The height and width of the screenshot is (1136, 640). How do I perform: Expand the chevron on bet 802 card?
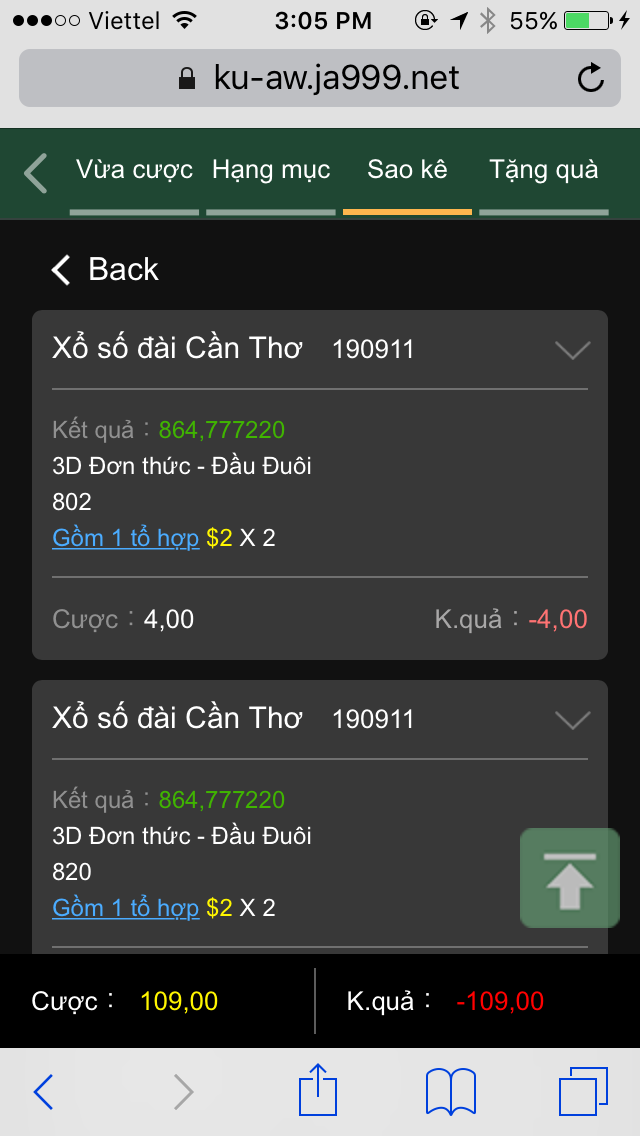pyautogui.click(x=572, y=349)
